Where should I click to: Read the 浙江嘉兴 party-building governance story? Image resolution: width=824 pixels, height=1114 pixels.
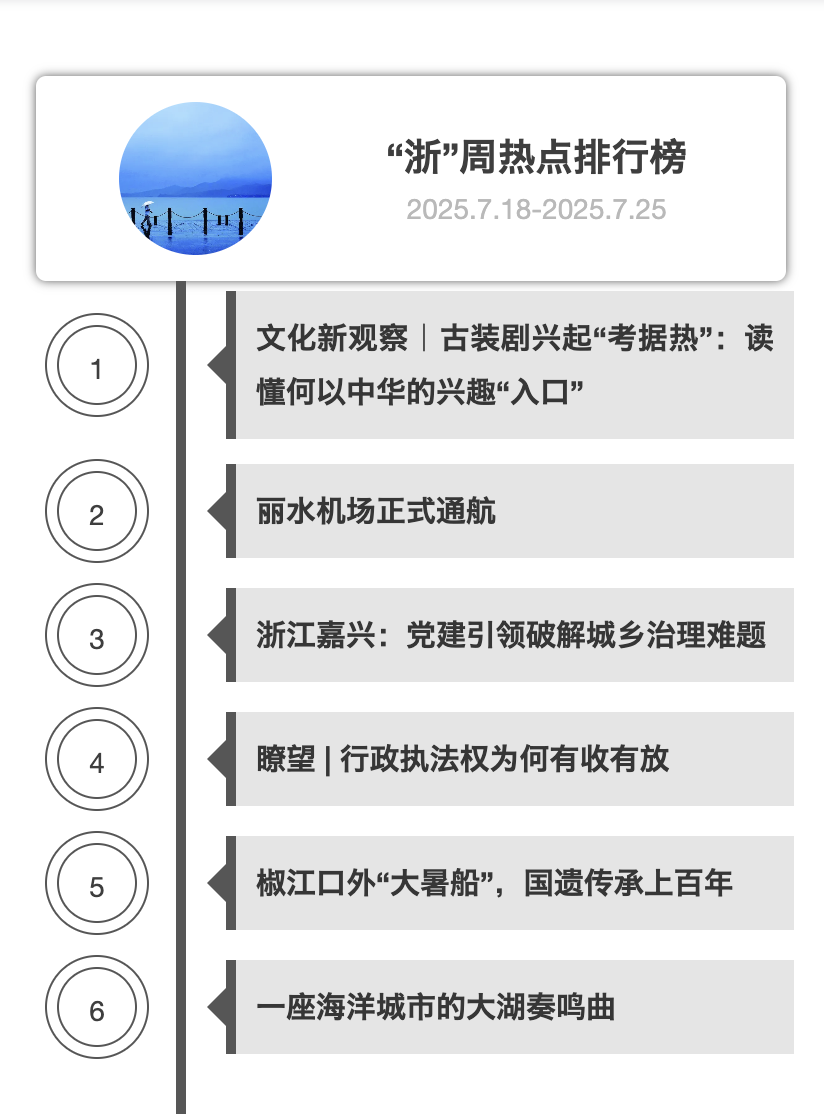511,636
